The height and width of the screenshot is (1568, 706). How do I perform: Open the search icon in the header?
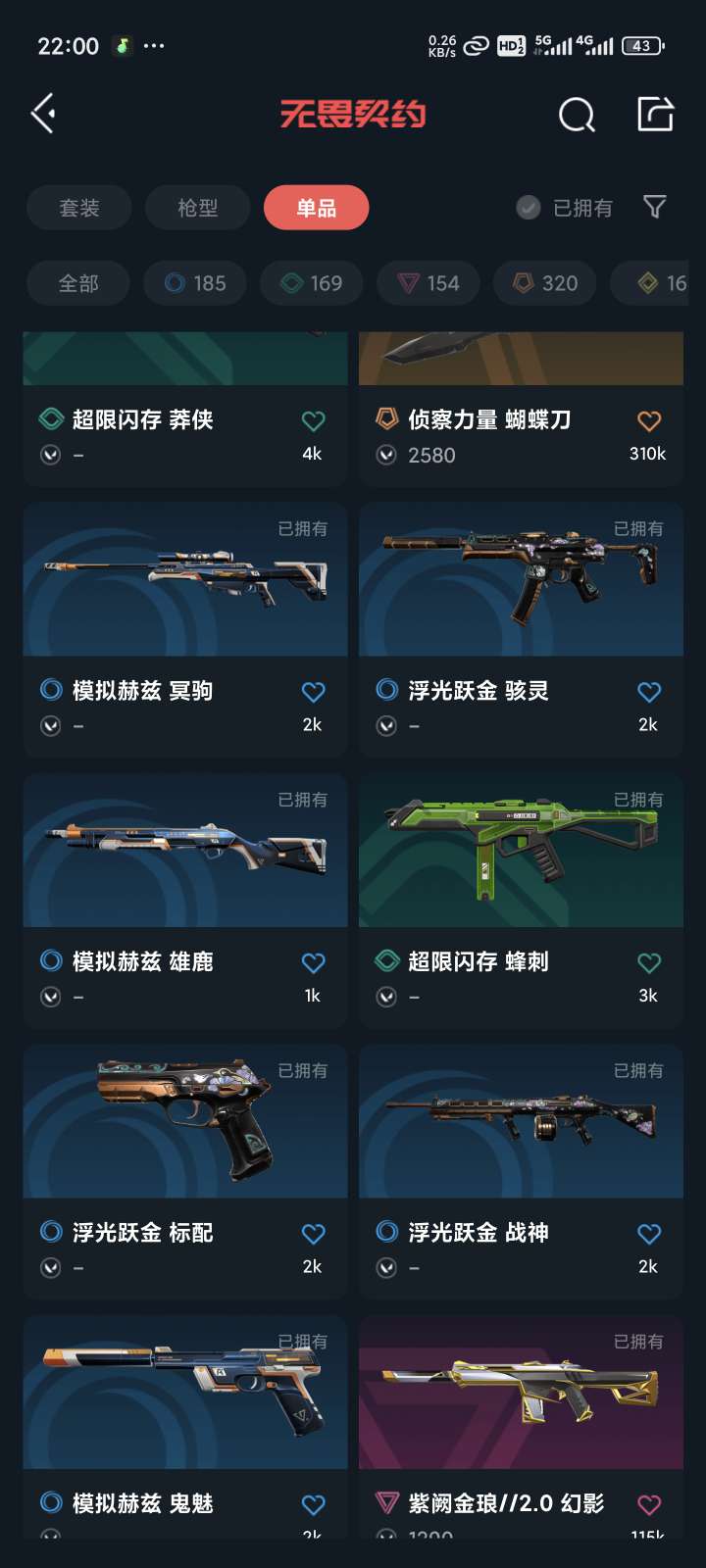(577, 115)
